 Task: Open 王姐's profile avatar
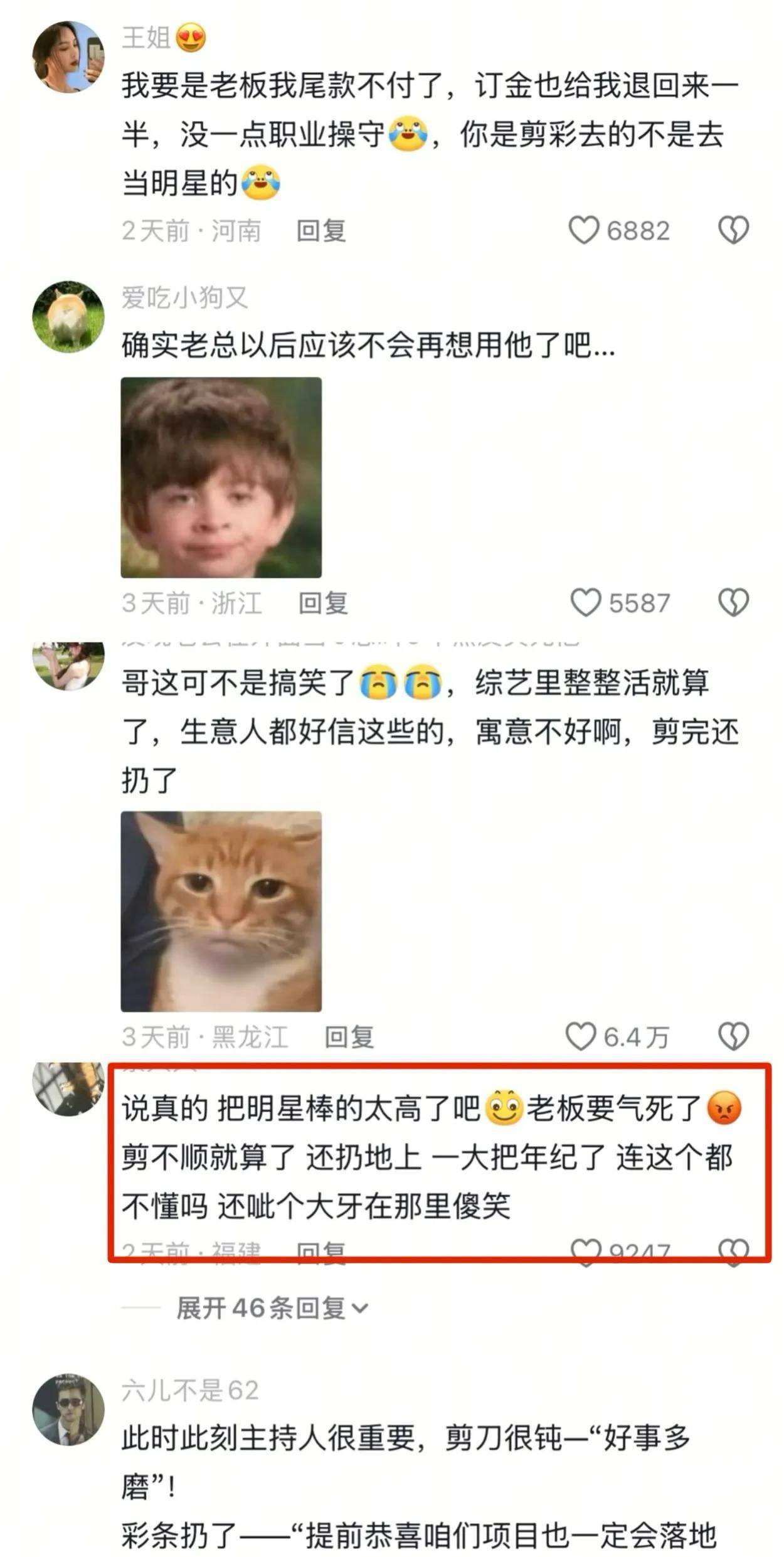click(68, 57)
